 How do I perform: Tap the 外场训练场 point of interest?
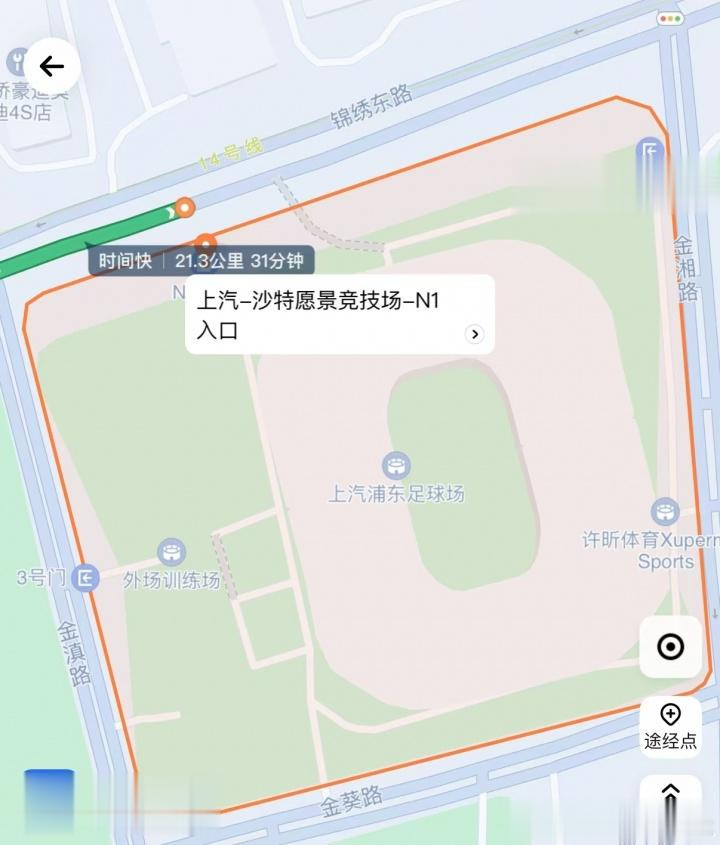(172, 553)
